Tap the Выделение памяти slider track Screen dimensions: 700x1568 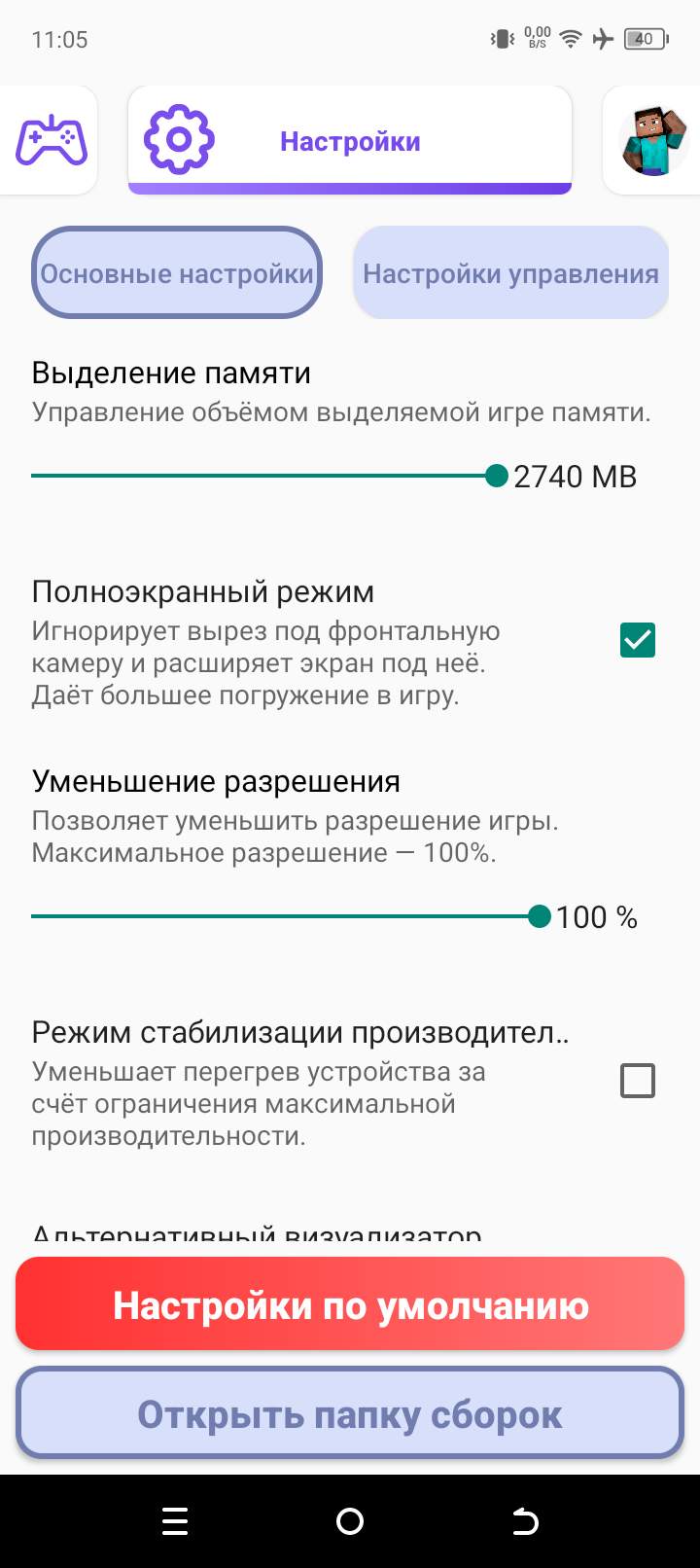[x=262, y=476]
